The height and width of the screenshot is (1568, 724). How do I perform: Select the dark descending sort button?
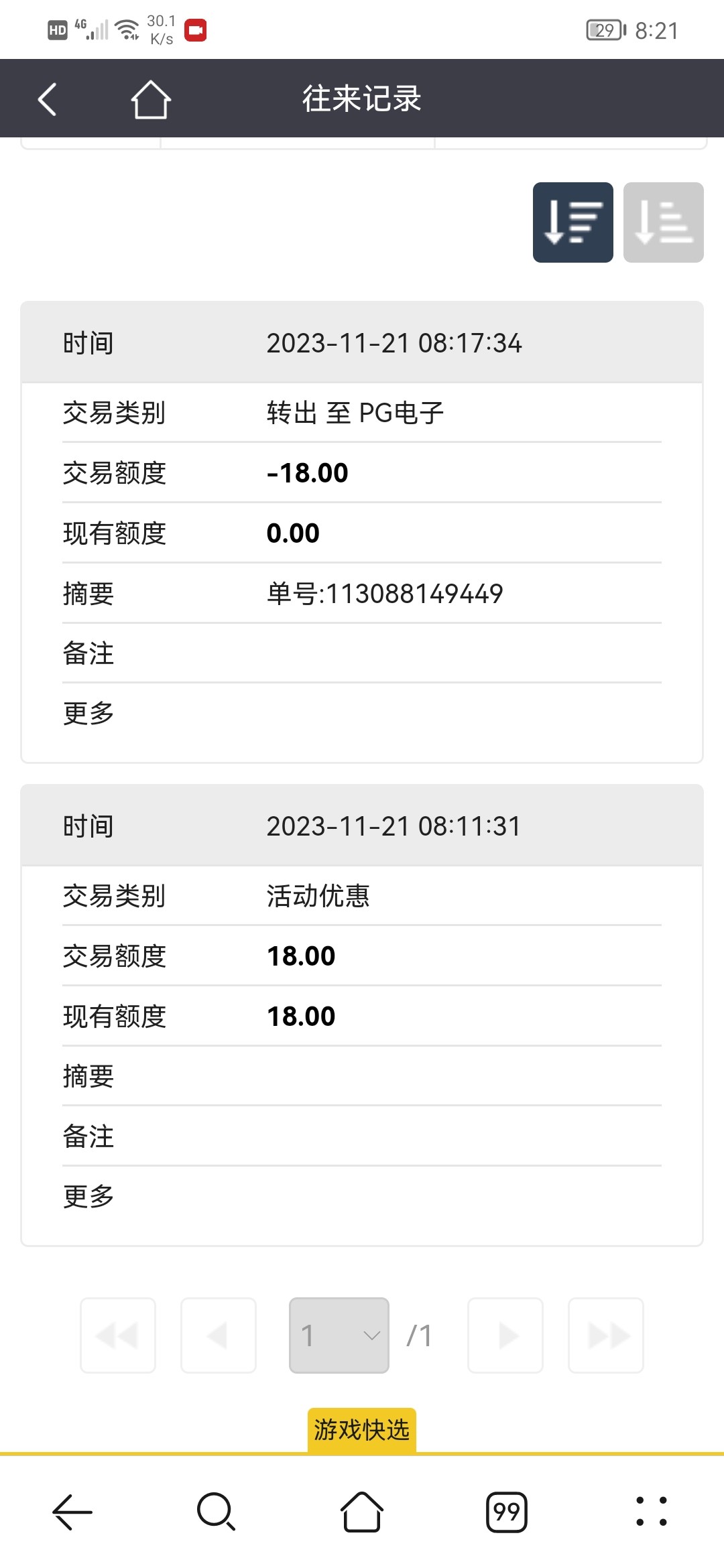pos(573,222)
